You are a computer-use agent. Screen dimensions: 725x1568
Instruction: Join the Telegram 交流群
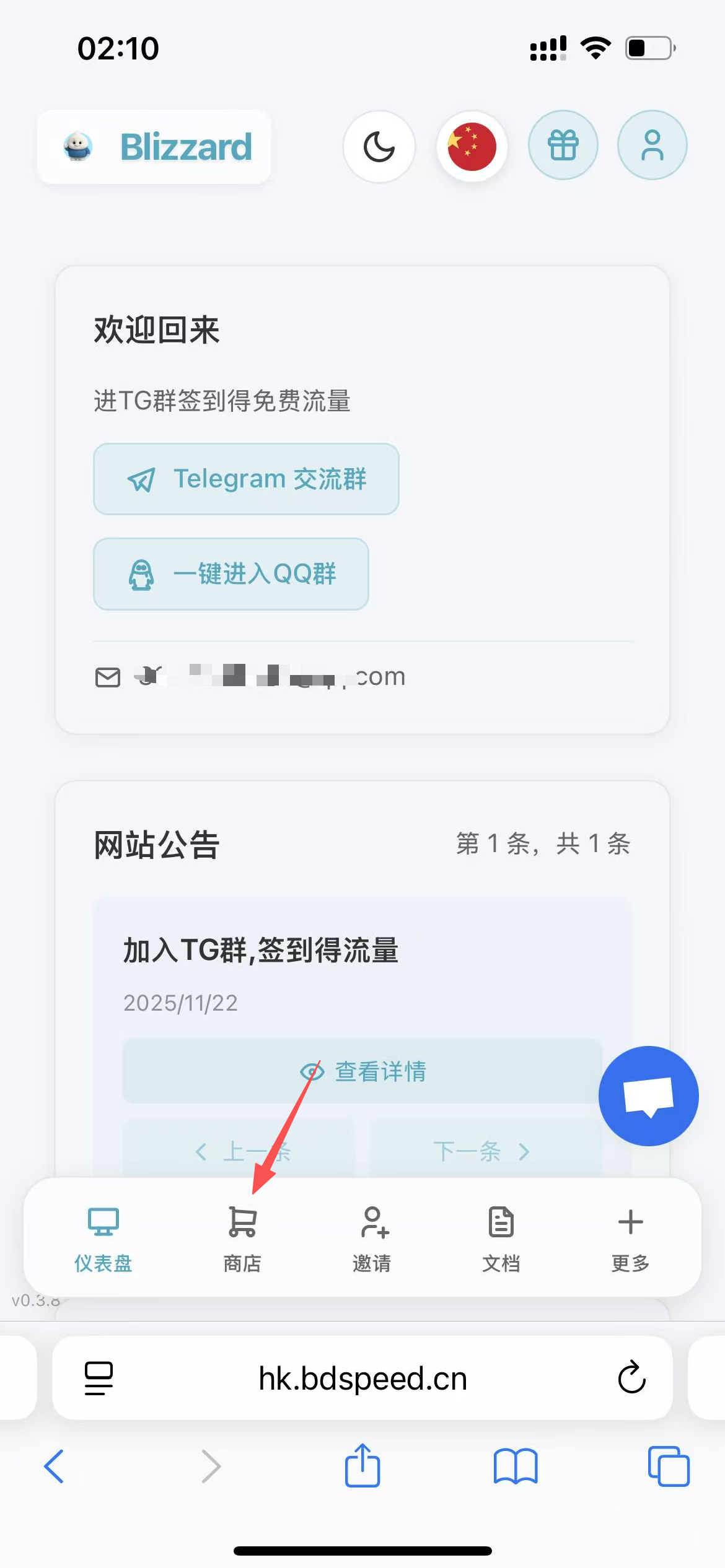246,479
